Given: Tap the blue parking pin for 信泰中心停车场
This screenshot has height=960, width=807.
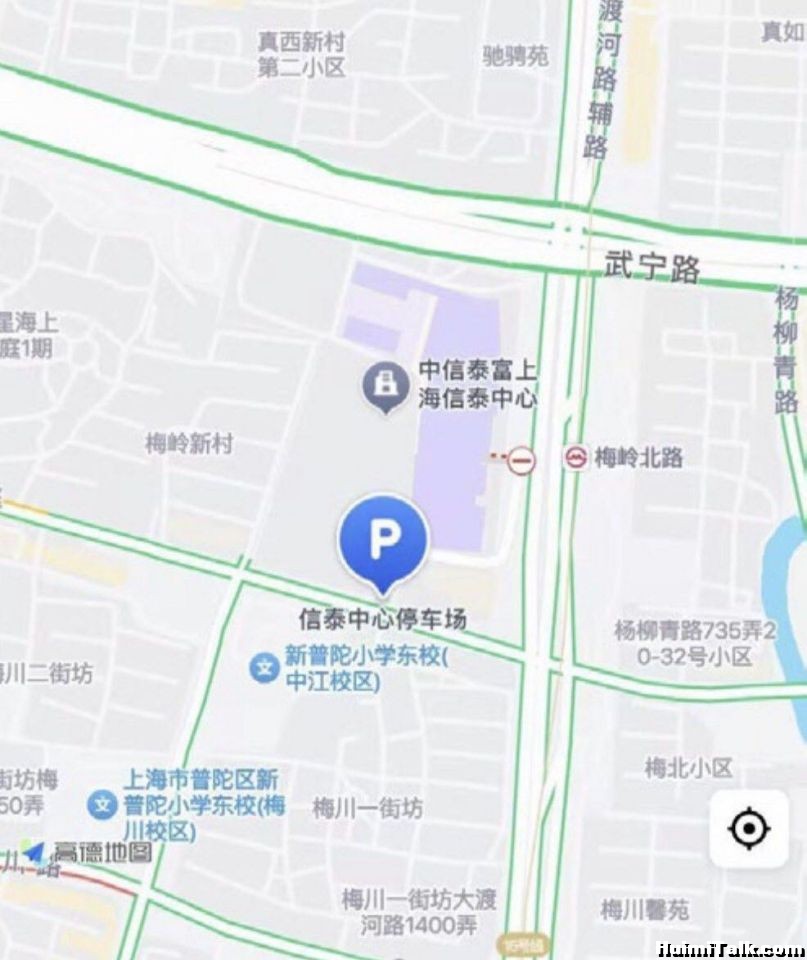Looking at the screenshot, I should point(384,541).
